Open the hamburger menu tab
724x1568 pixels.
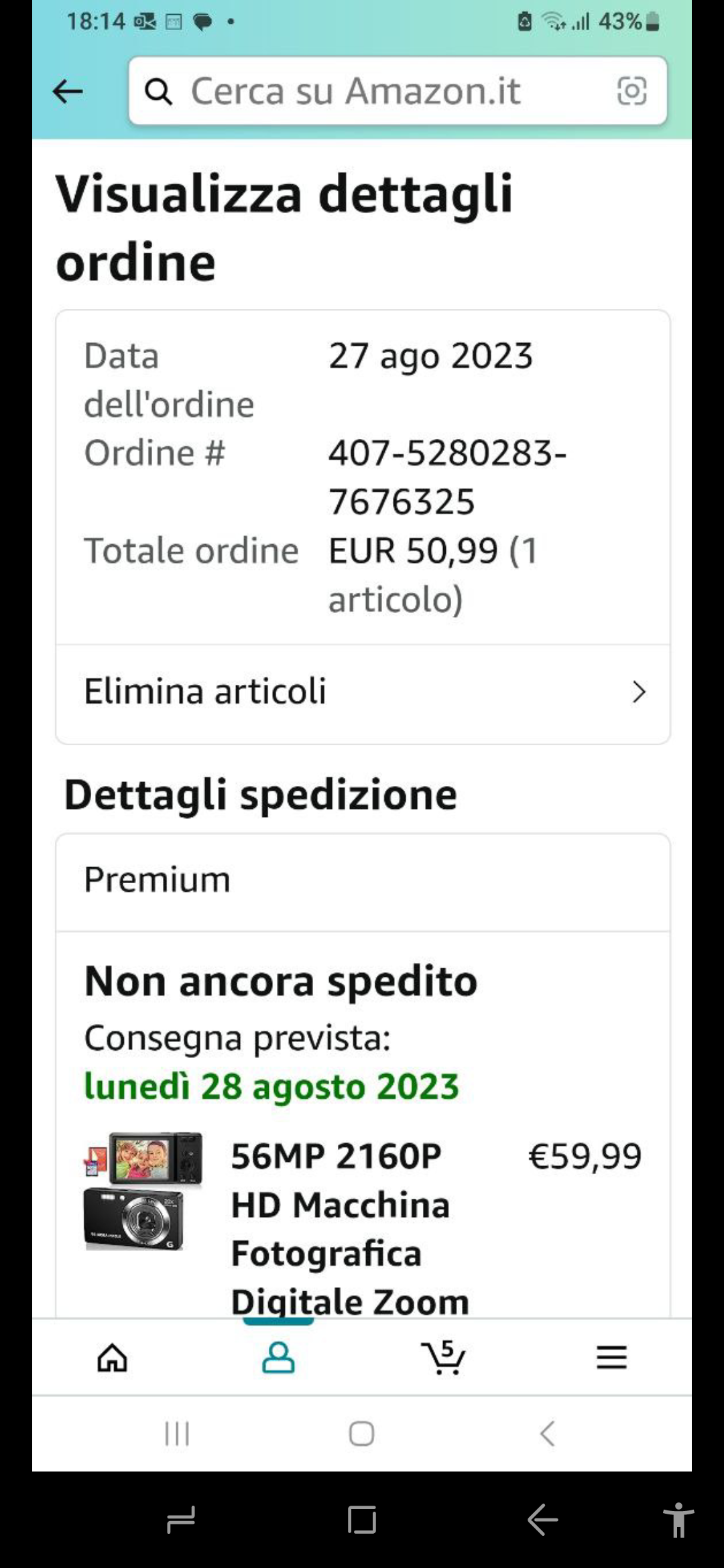(x=611, y=1358)
